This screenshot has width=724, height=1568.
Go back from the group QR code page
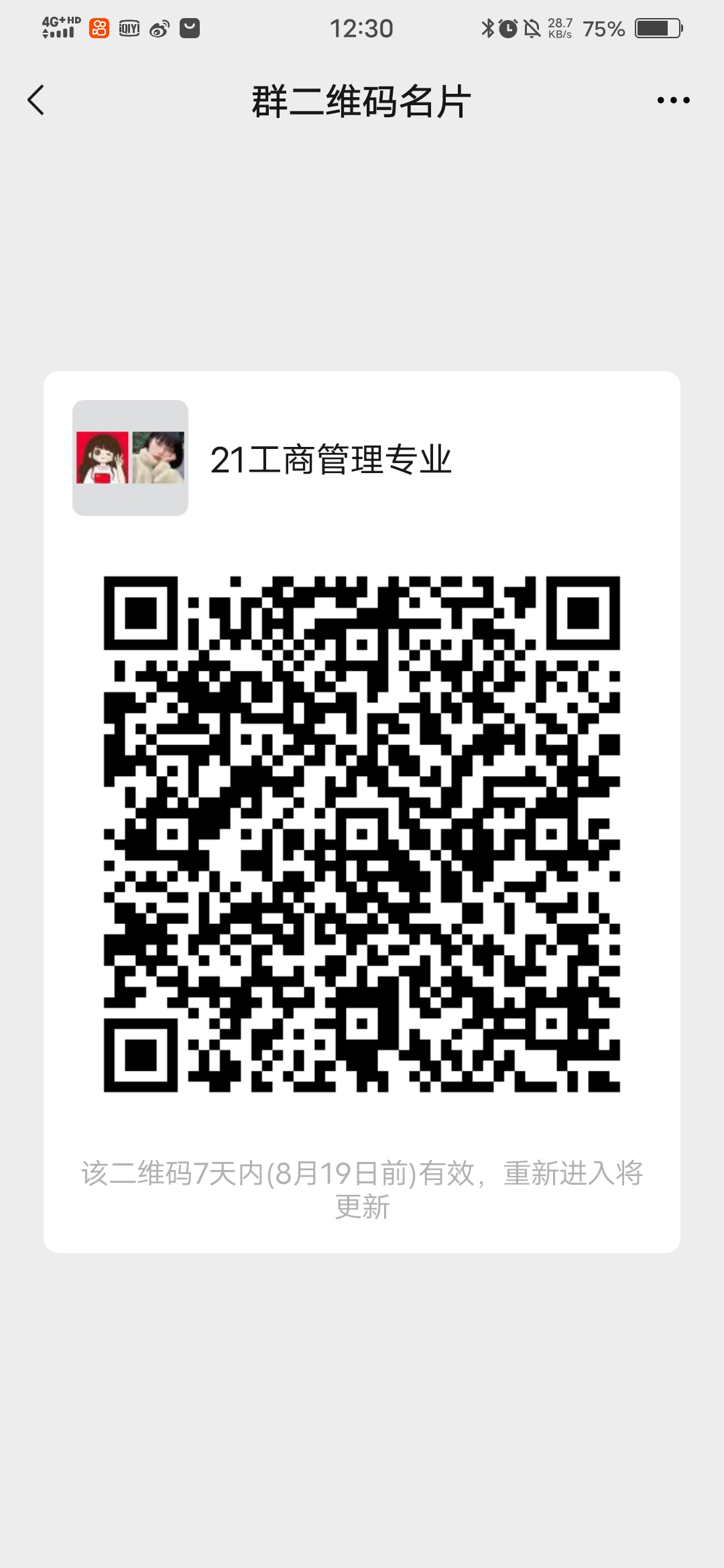point(36,101)
